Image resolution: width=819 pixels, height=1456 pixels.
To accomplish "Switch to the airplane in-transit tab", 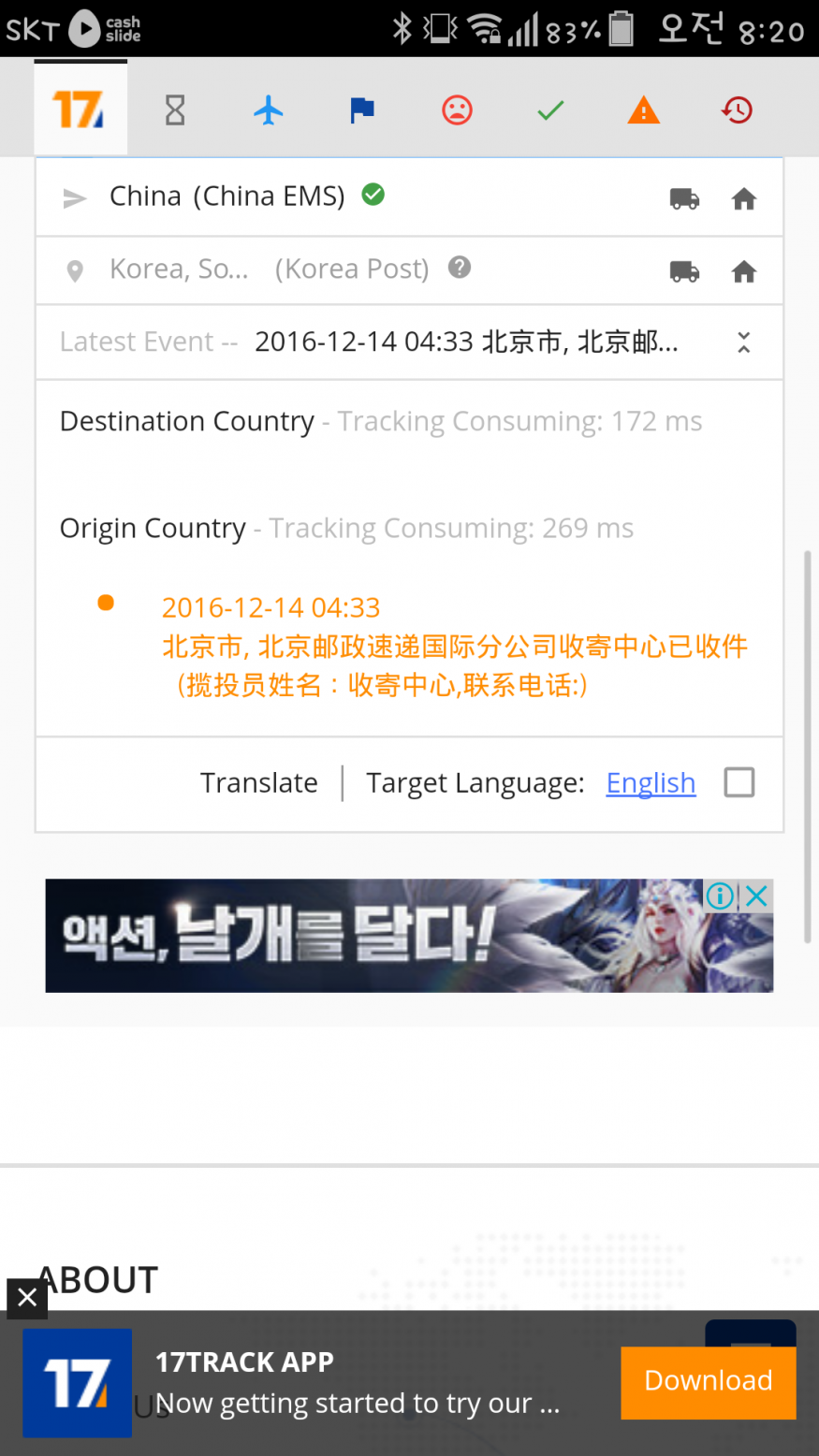I will click(269, 110).
